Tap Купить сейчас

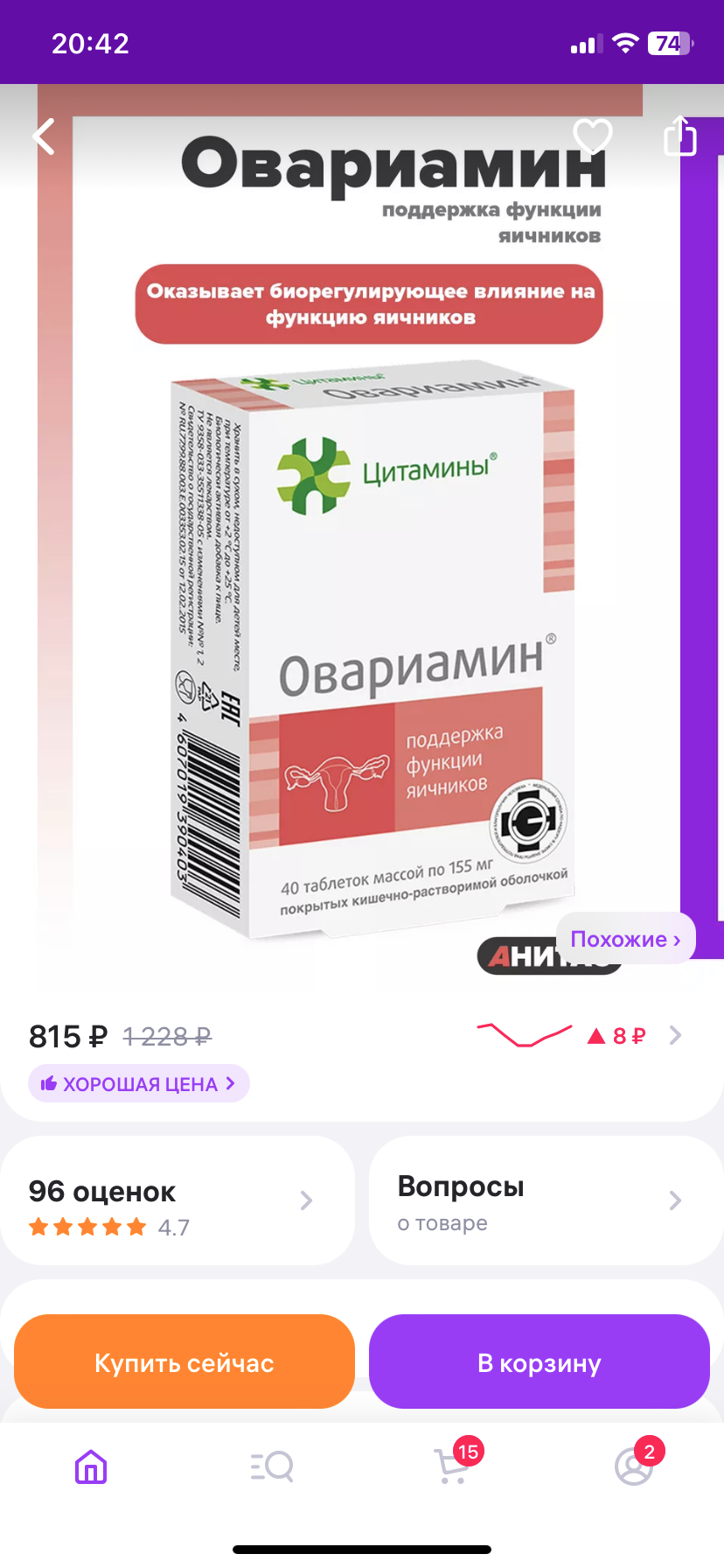[x=184, y=1361]
